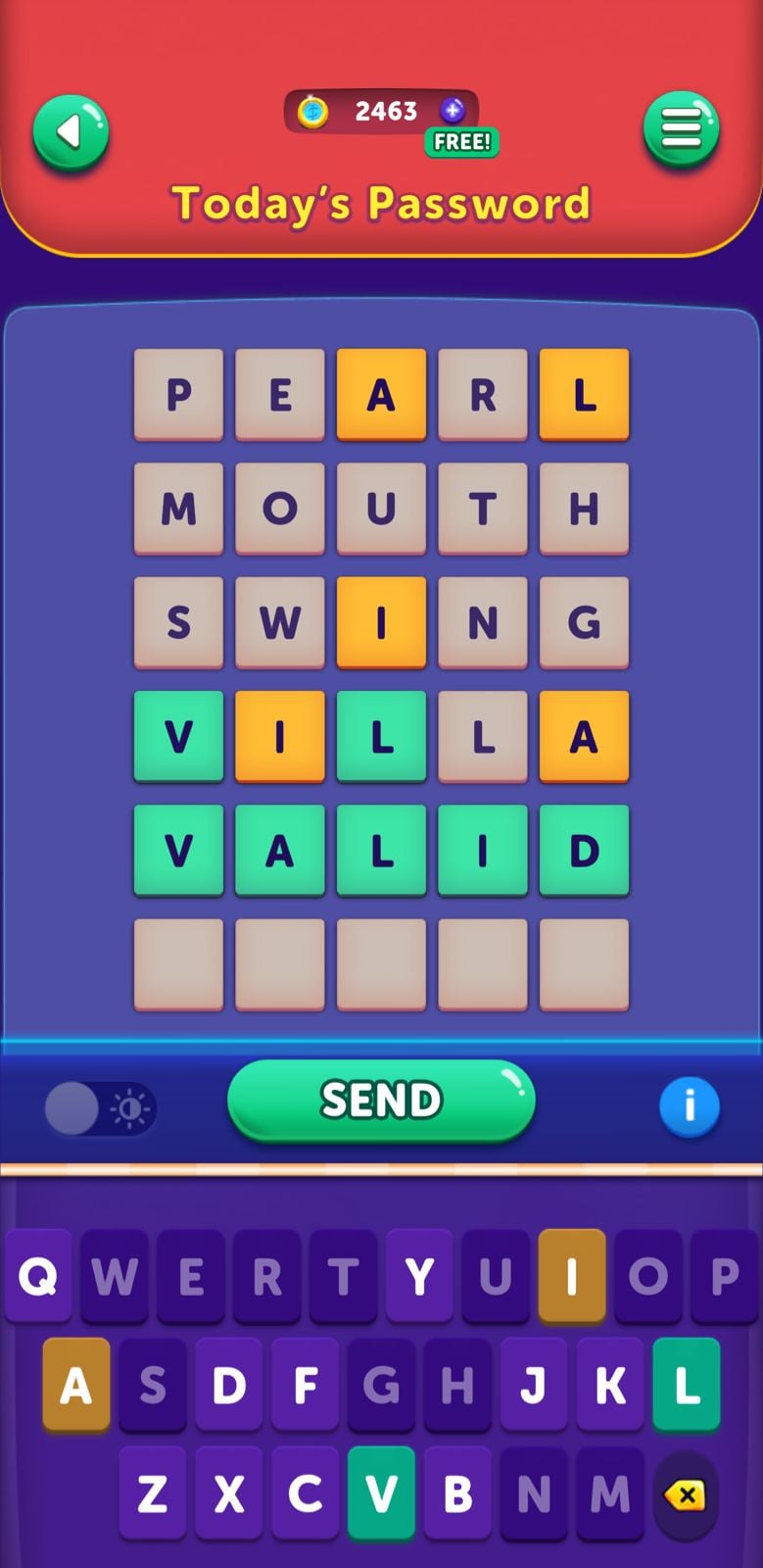
Task: Open the green hamburger menu
Action: 681,128
